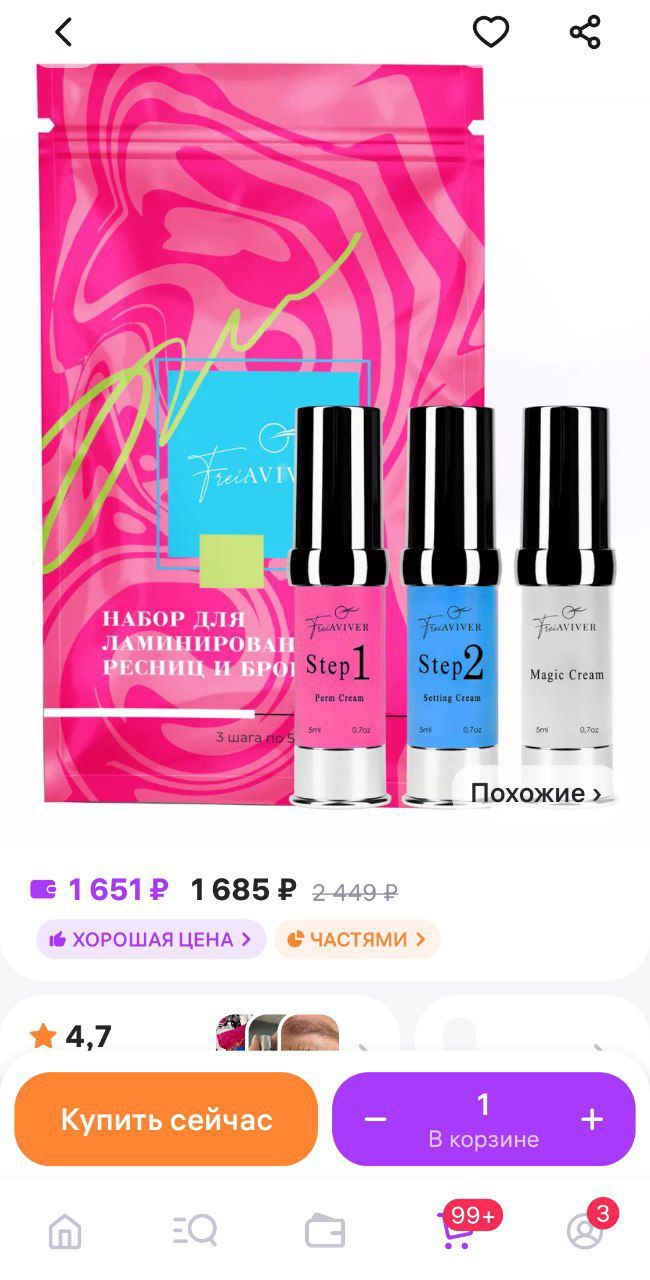Add product to favorites with heart icon

click(491, 32)
